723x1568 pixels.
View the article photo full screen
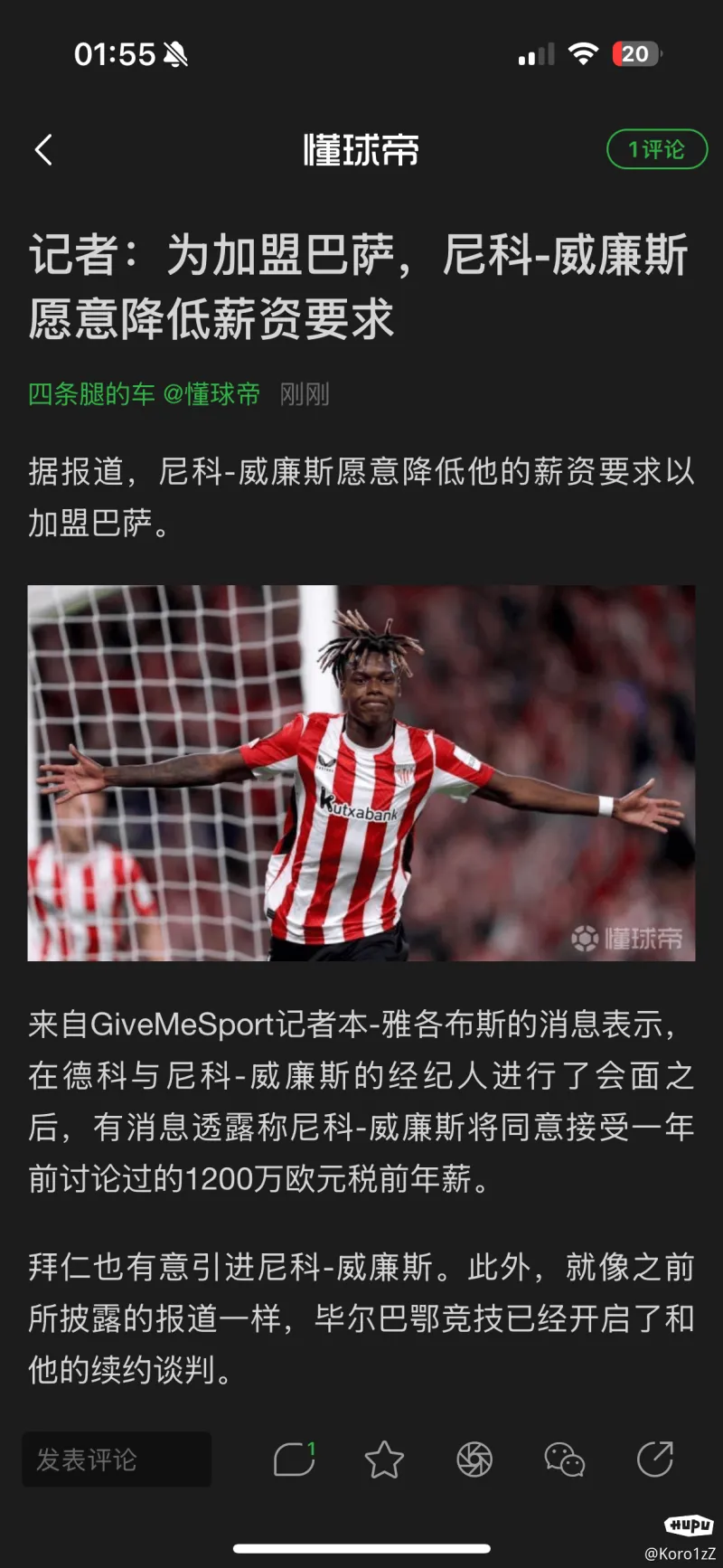(x=361, y=773)
